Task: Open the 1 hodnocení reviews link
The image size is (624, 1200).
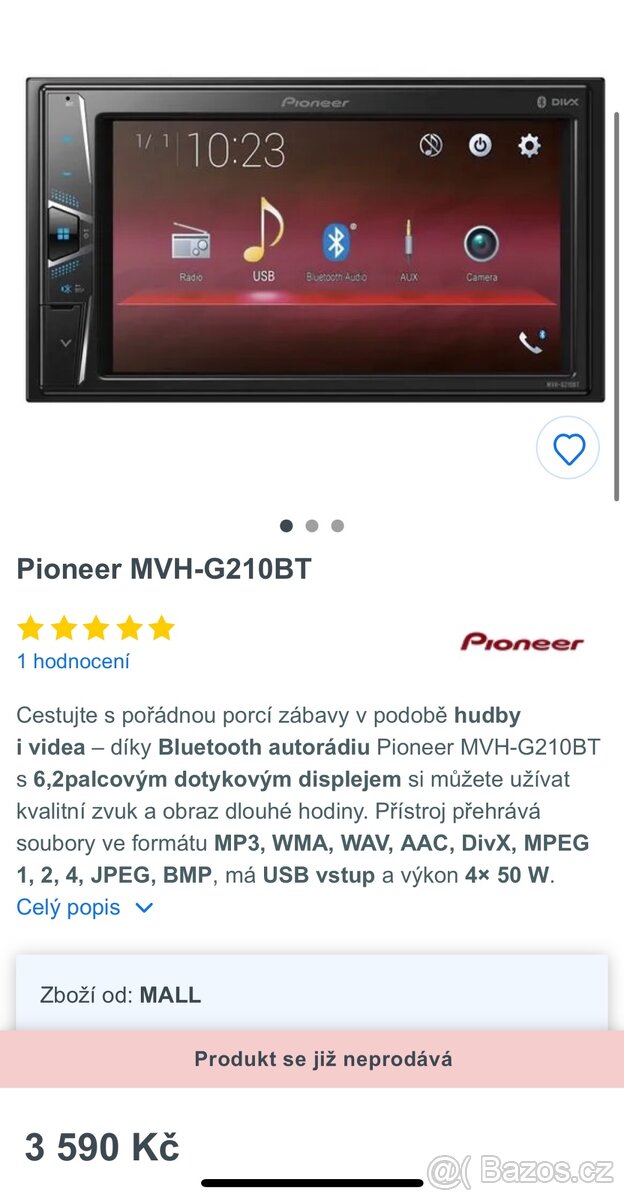Action: coord(73,661)
